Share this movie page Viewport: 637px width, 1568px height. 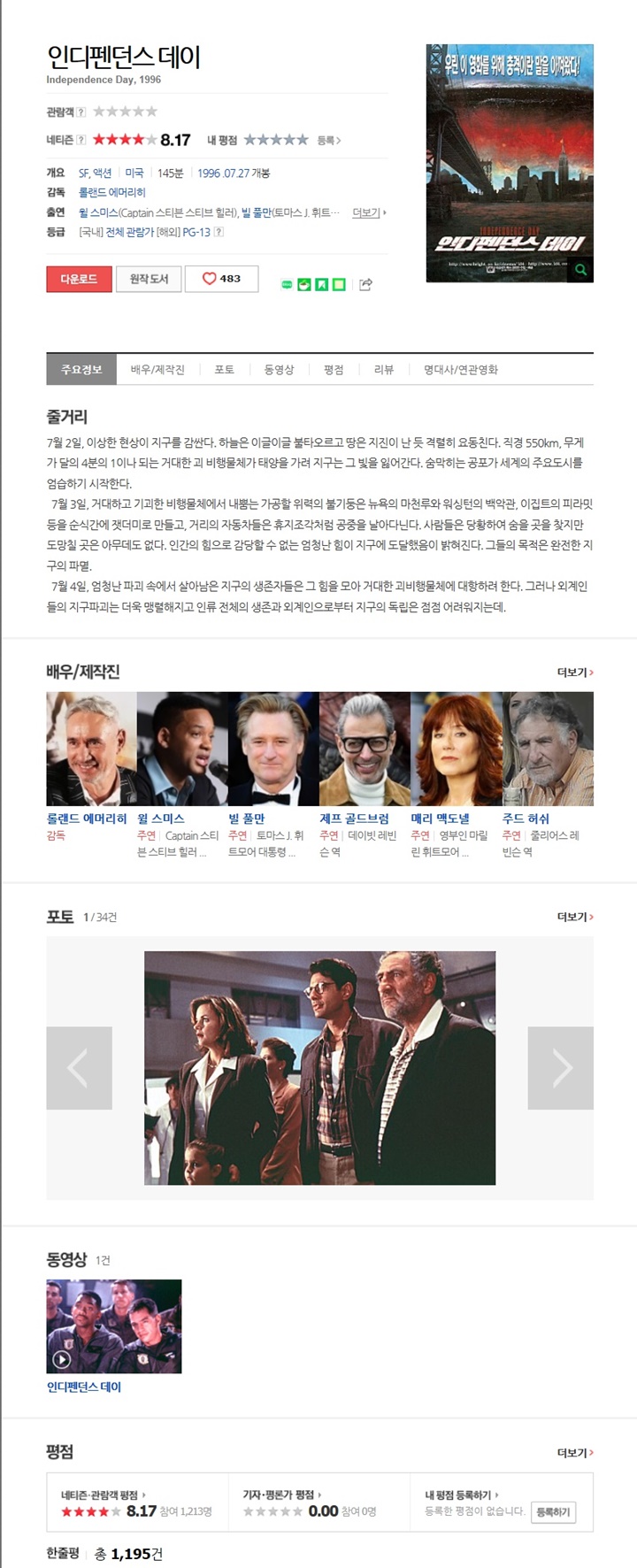[365, 285]
